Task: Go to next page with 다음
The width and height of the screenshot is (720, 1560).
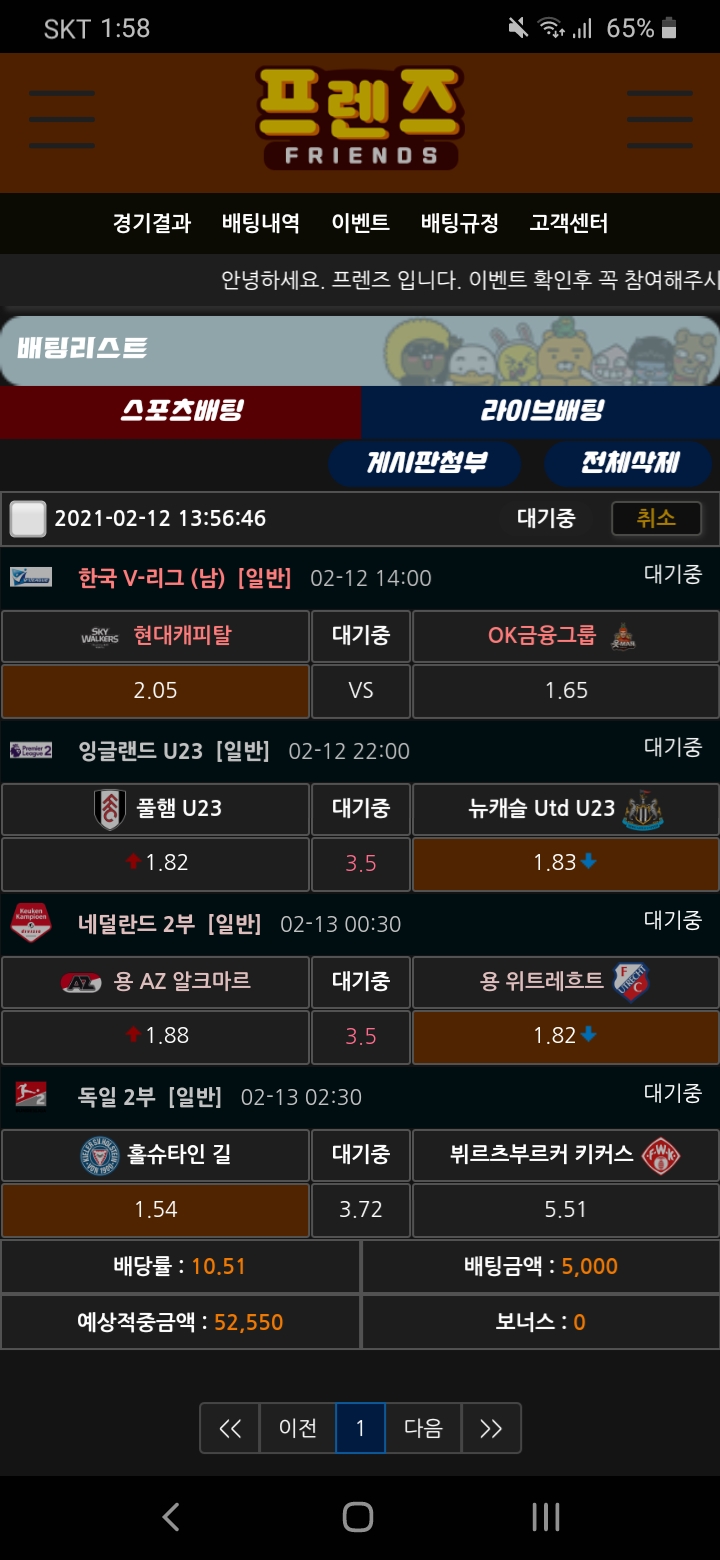Action: point(423,1428)
